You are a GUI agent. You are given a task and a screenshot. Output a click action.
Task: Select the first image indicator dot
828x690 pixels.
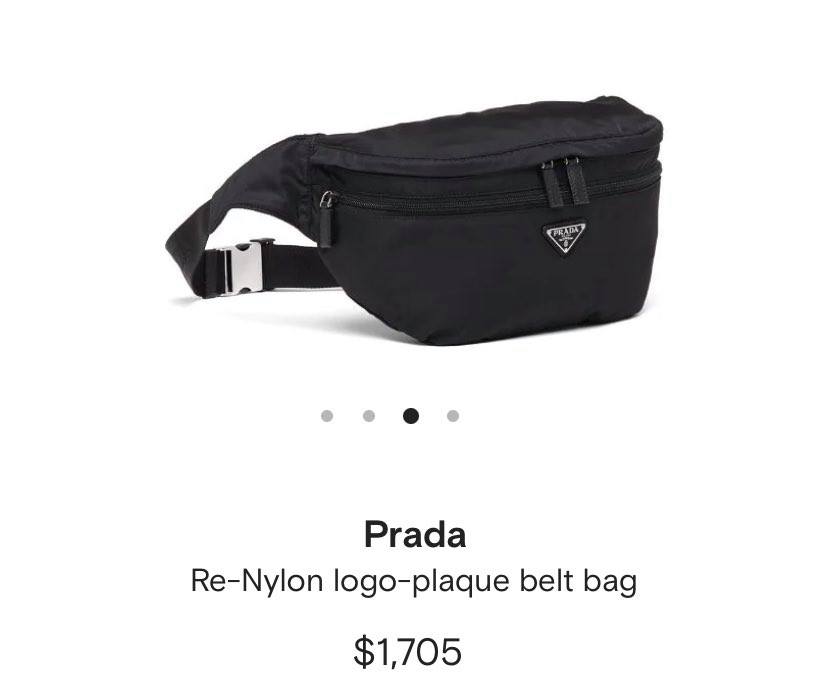pos(327,416)
